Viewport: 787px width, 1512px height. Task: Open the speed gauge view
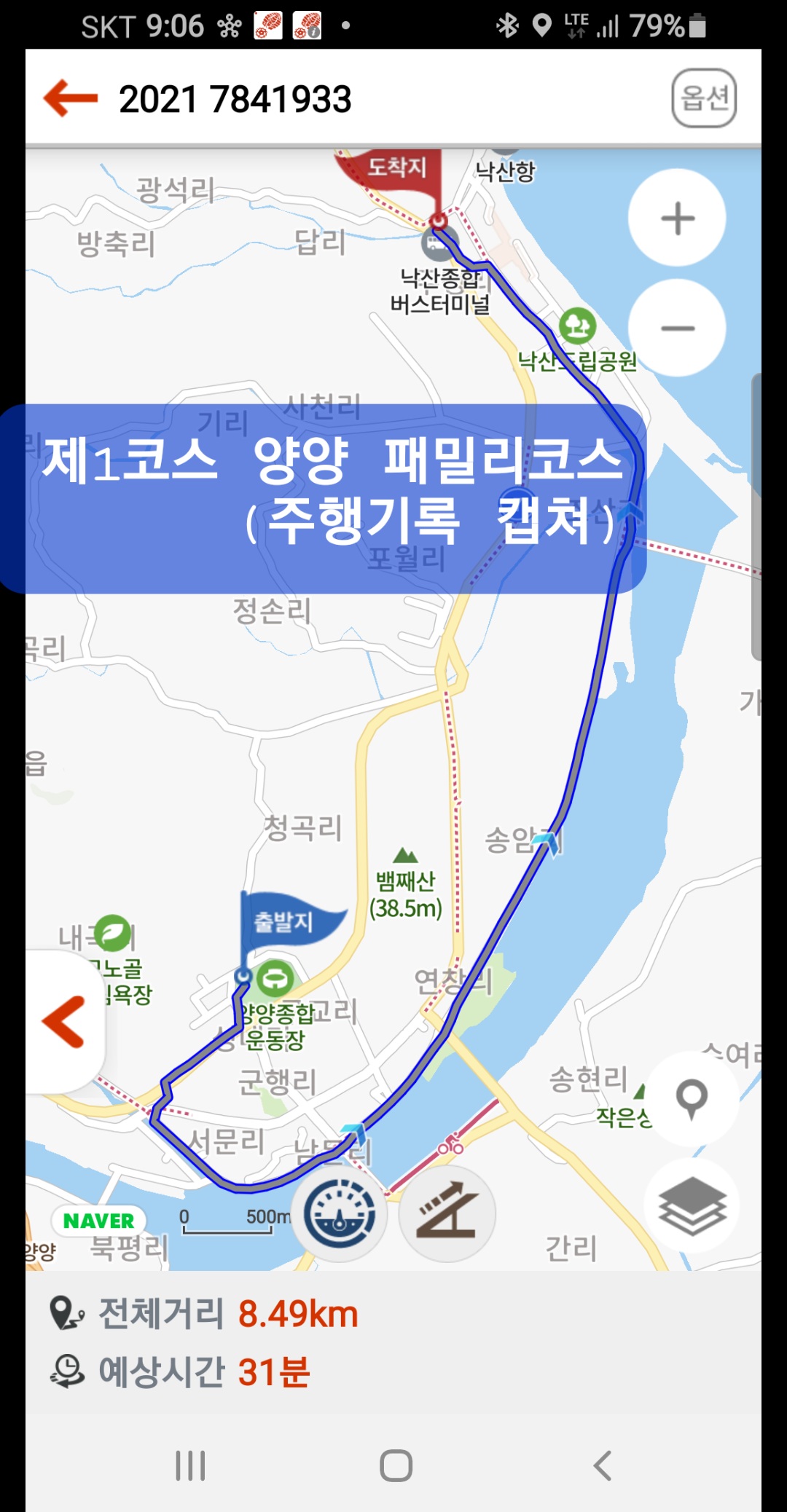[x=340, y=1214]
